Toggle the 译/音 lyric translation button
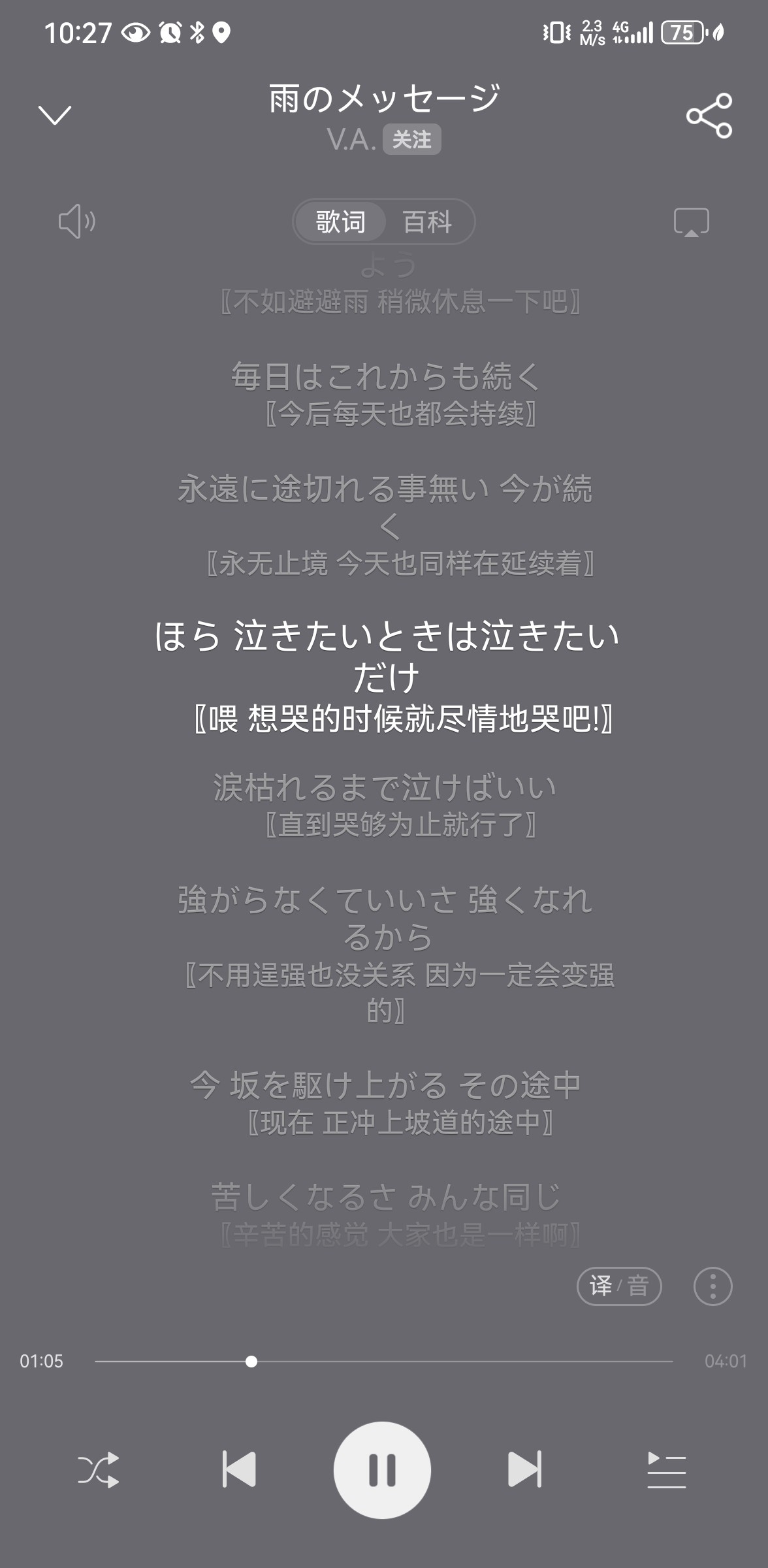 619,1286
